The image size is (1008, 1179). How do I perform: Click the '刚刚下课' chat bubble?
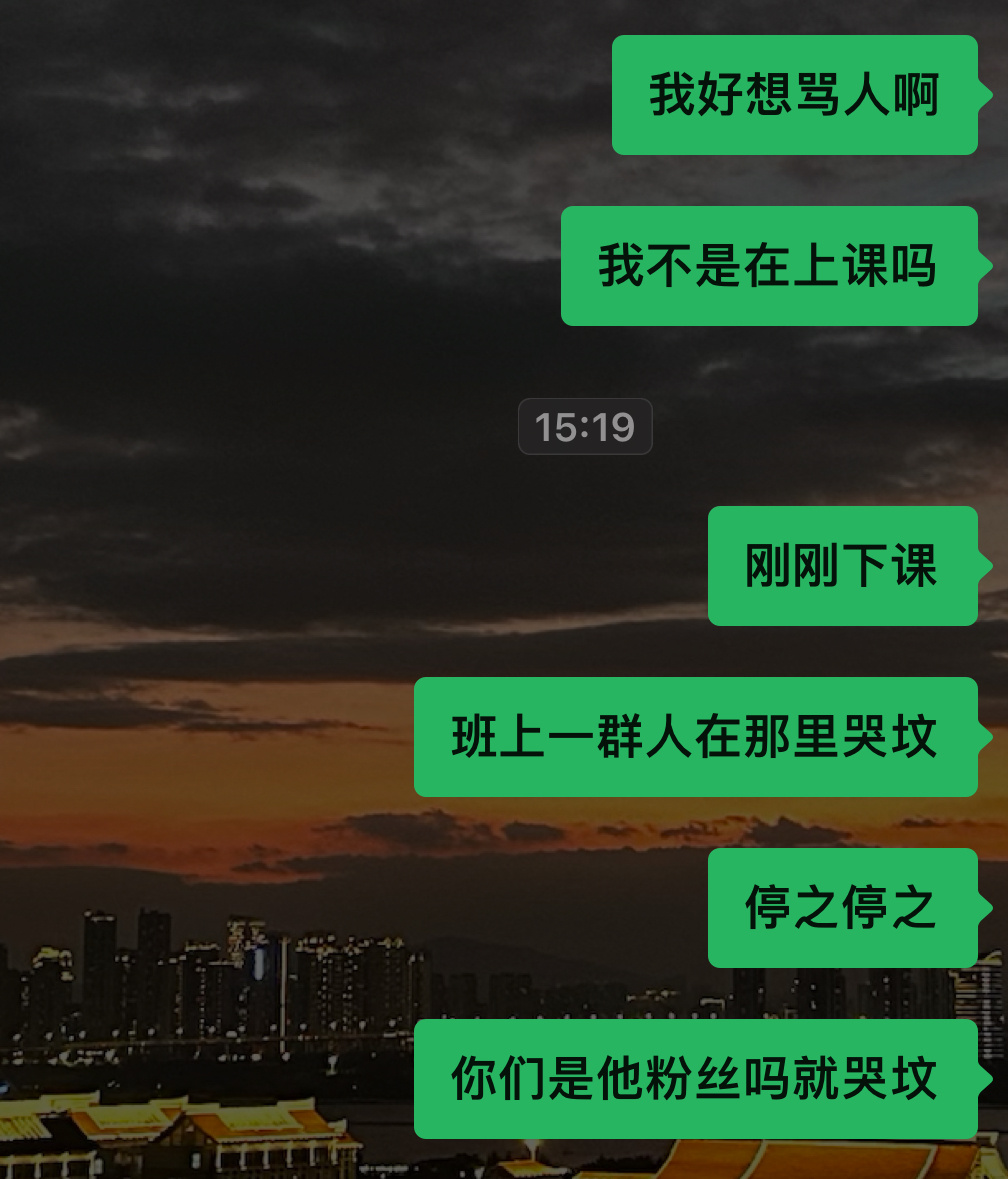pyautogui.click(x=843, y=566)
